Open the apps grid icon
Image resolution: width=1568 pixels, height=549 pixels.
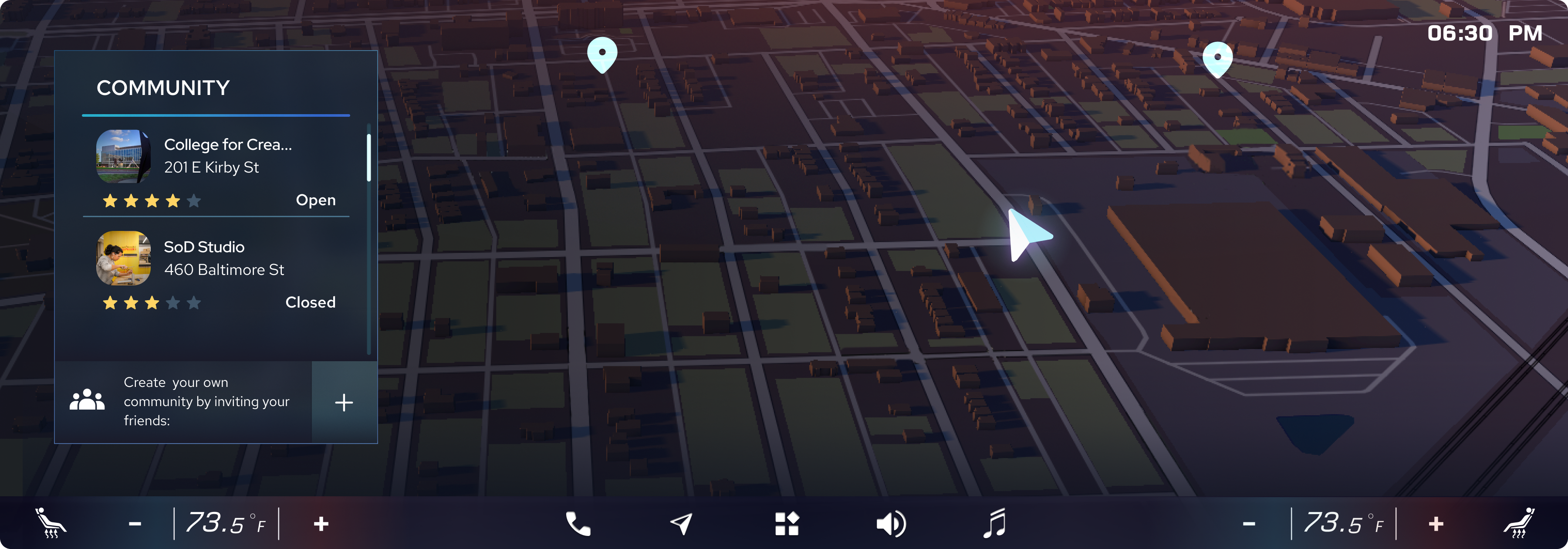(787, 524)
